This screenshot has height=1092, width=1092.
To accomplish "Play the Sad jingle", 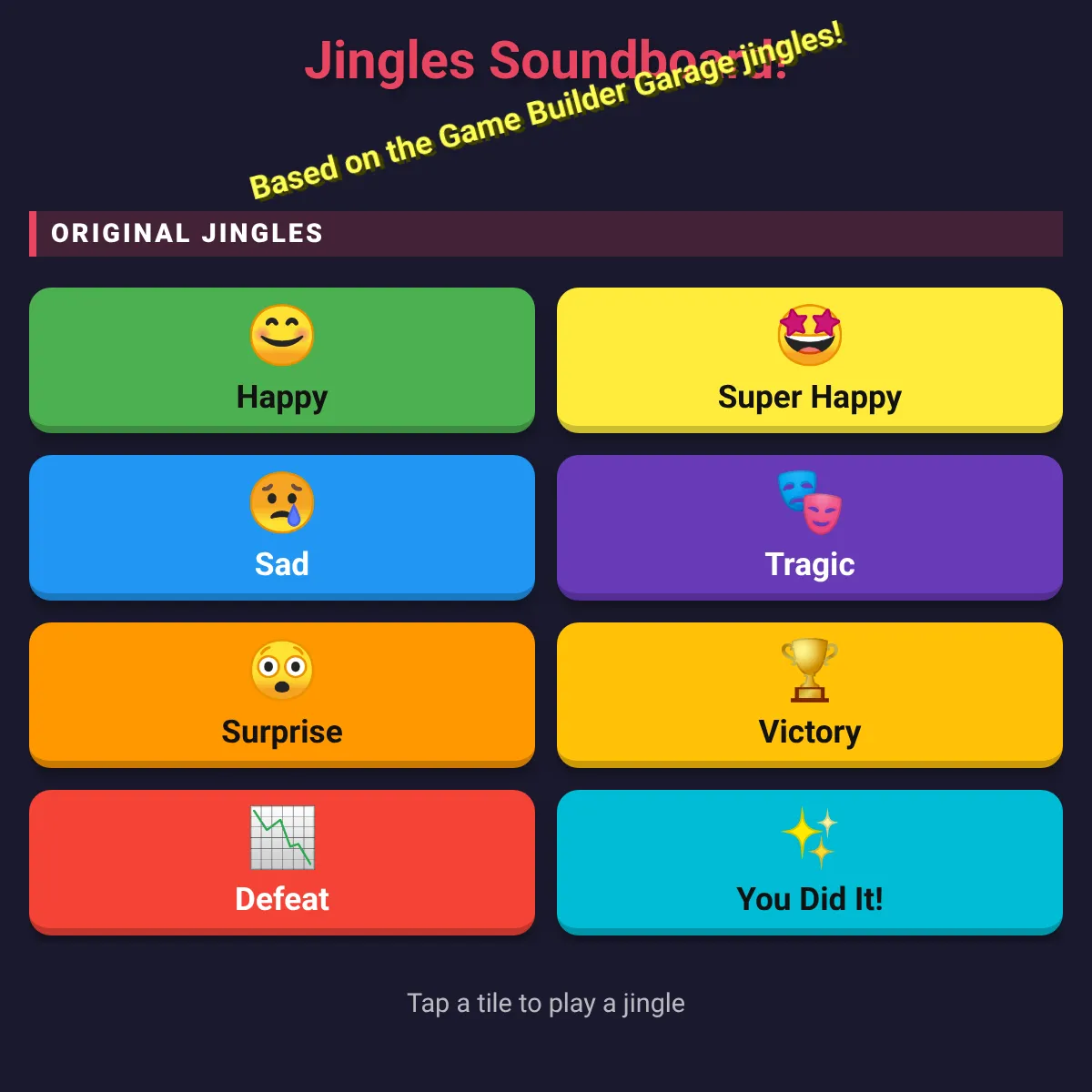I will [x=282, y=527].
